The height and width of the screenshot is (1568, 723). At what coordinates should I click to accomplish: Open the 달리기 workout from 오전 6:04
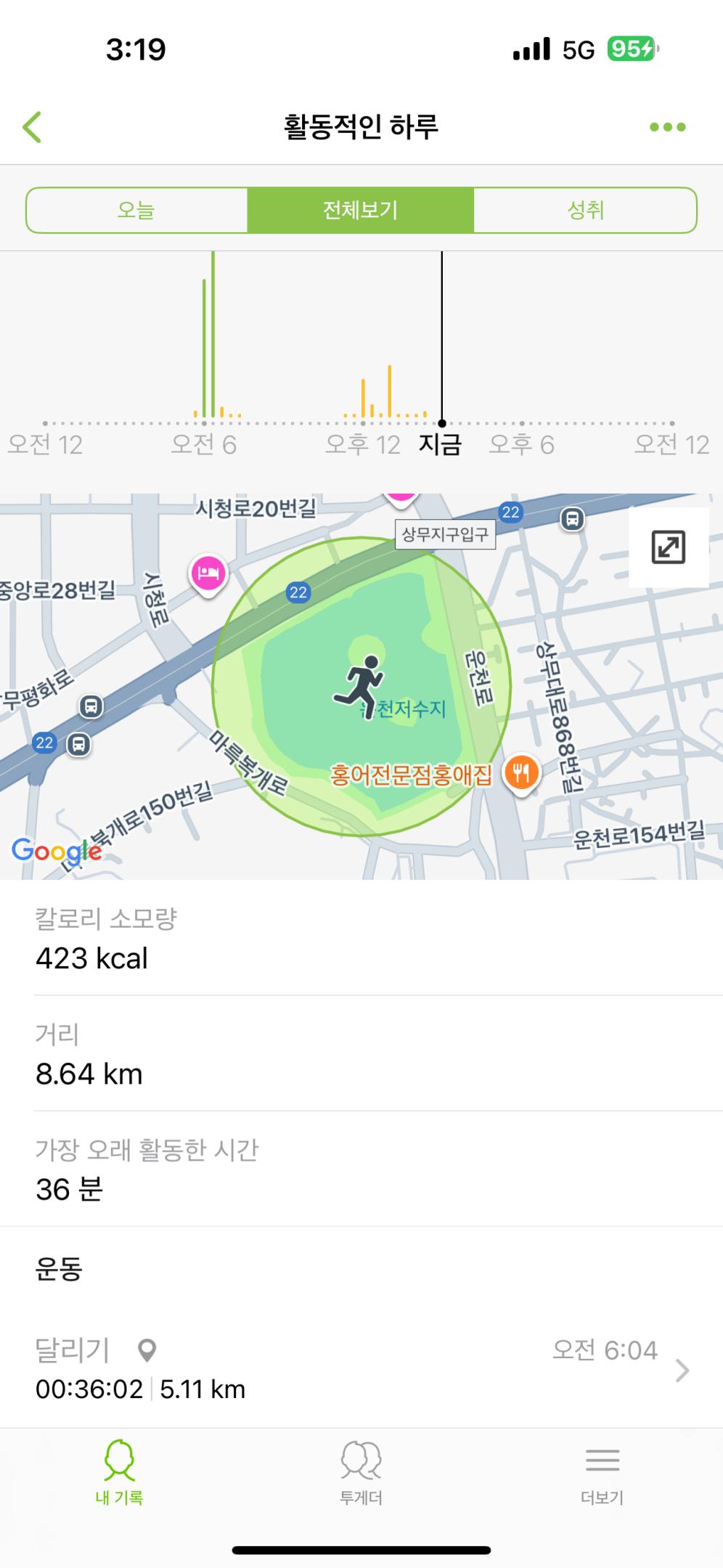coord(361,1370)
